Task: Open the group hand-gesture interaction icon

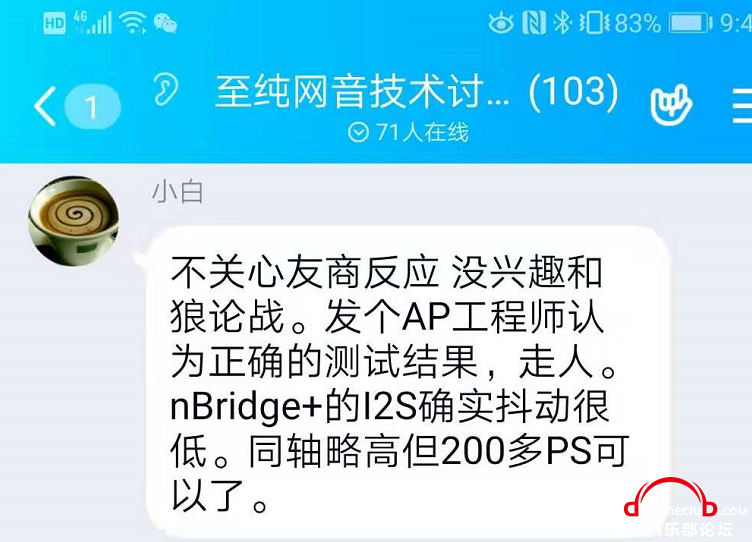Action: click(672, 104)
